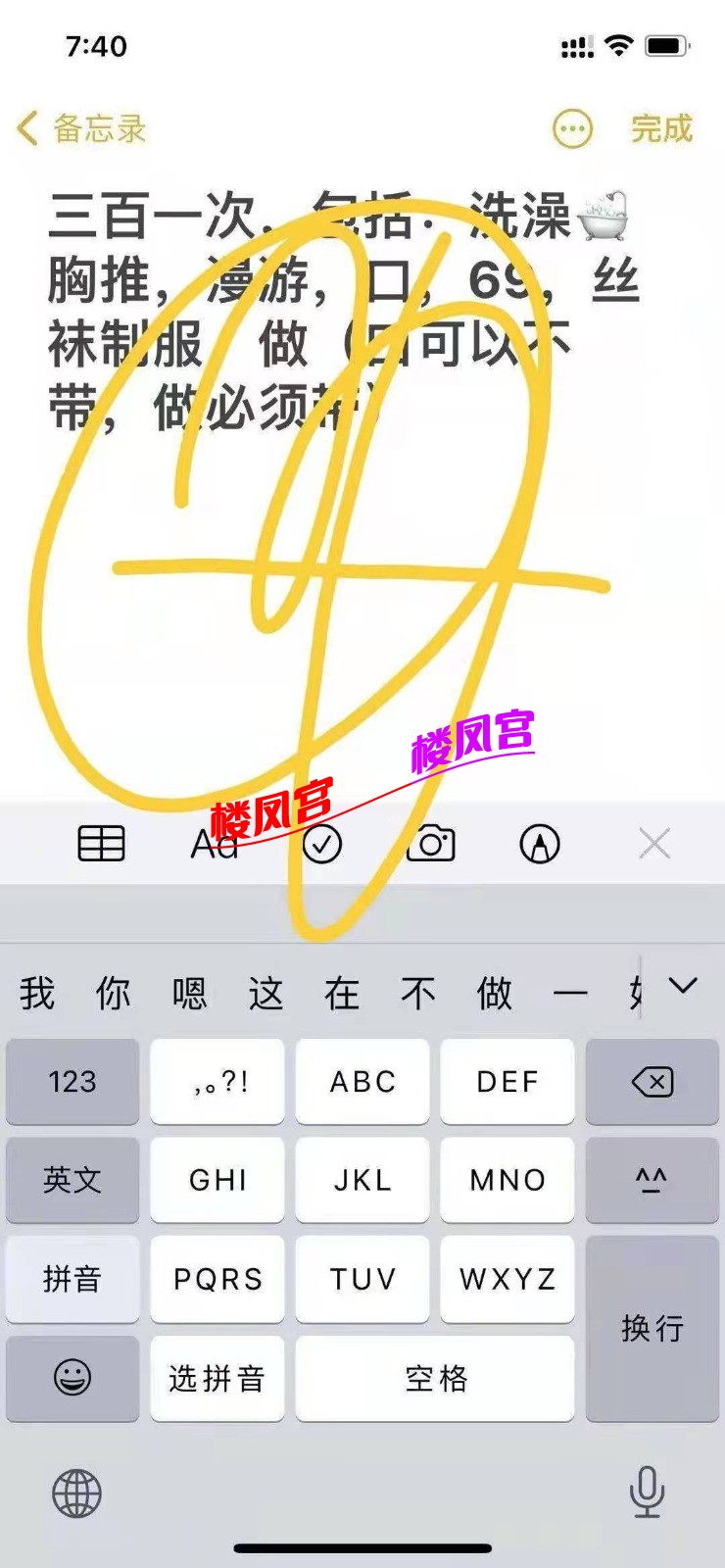Screen dimensions: 725x1568
Task: Select the suggested word 我
Action: pyautogui.click(x=37, y=993)
